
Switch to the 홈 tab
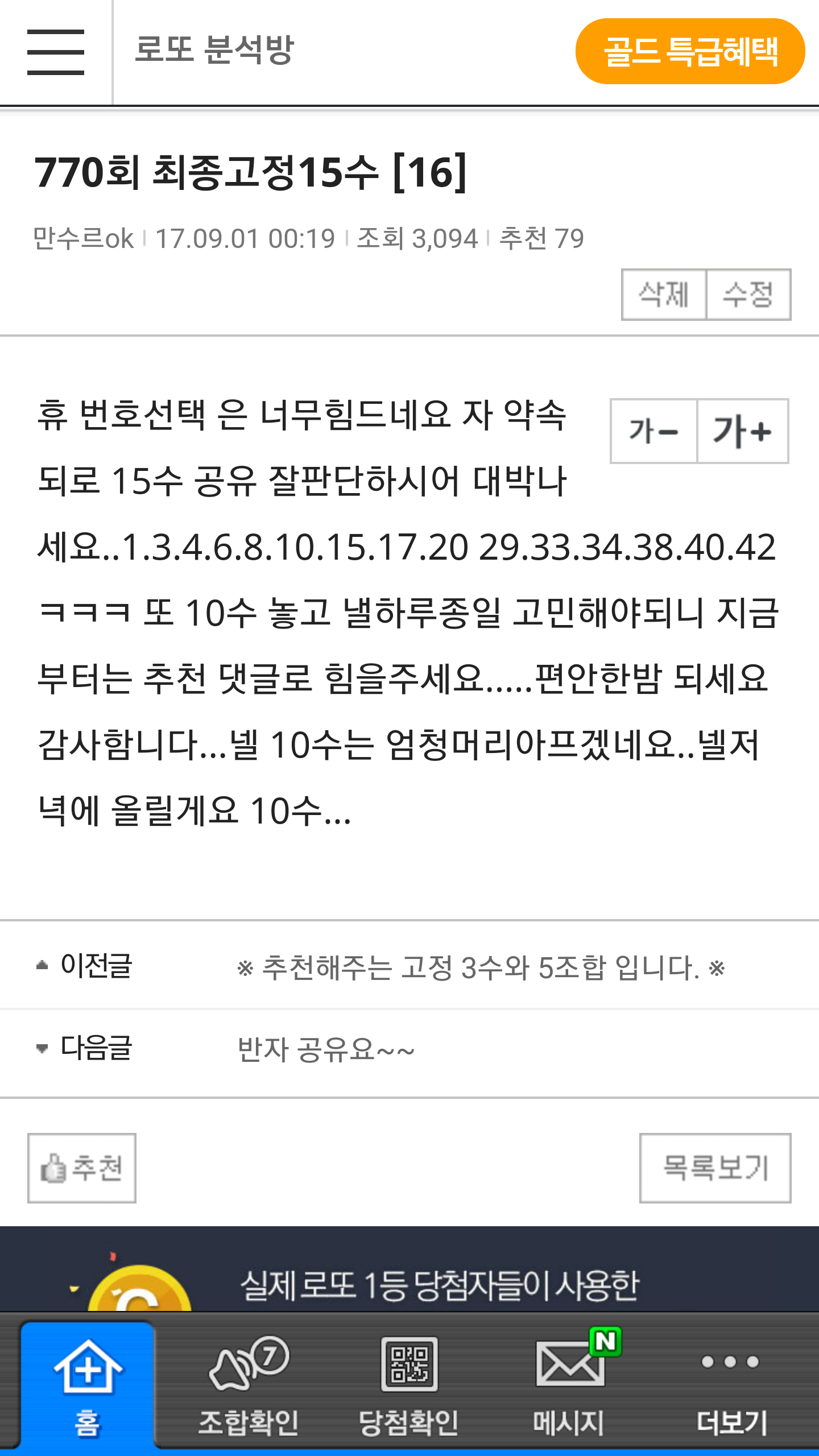point(88,1385)
